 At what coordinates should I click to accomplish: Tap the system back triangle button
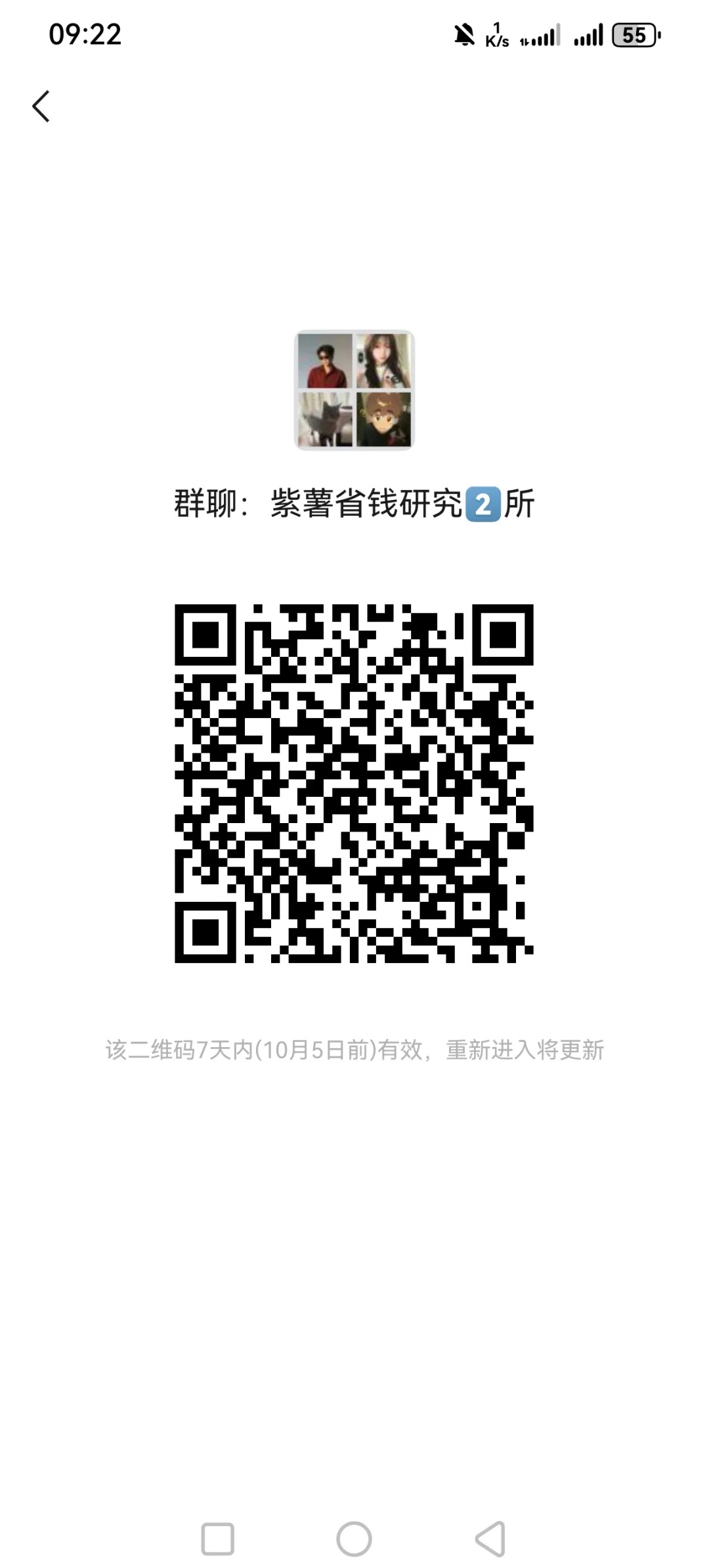[x=490, y=1538]
